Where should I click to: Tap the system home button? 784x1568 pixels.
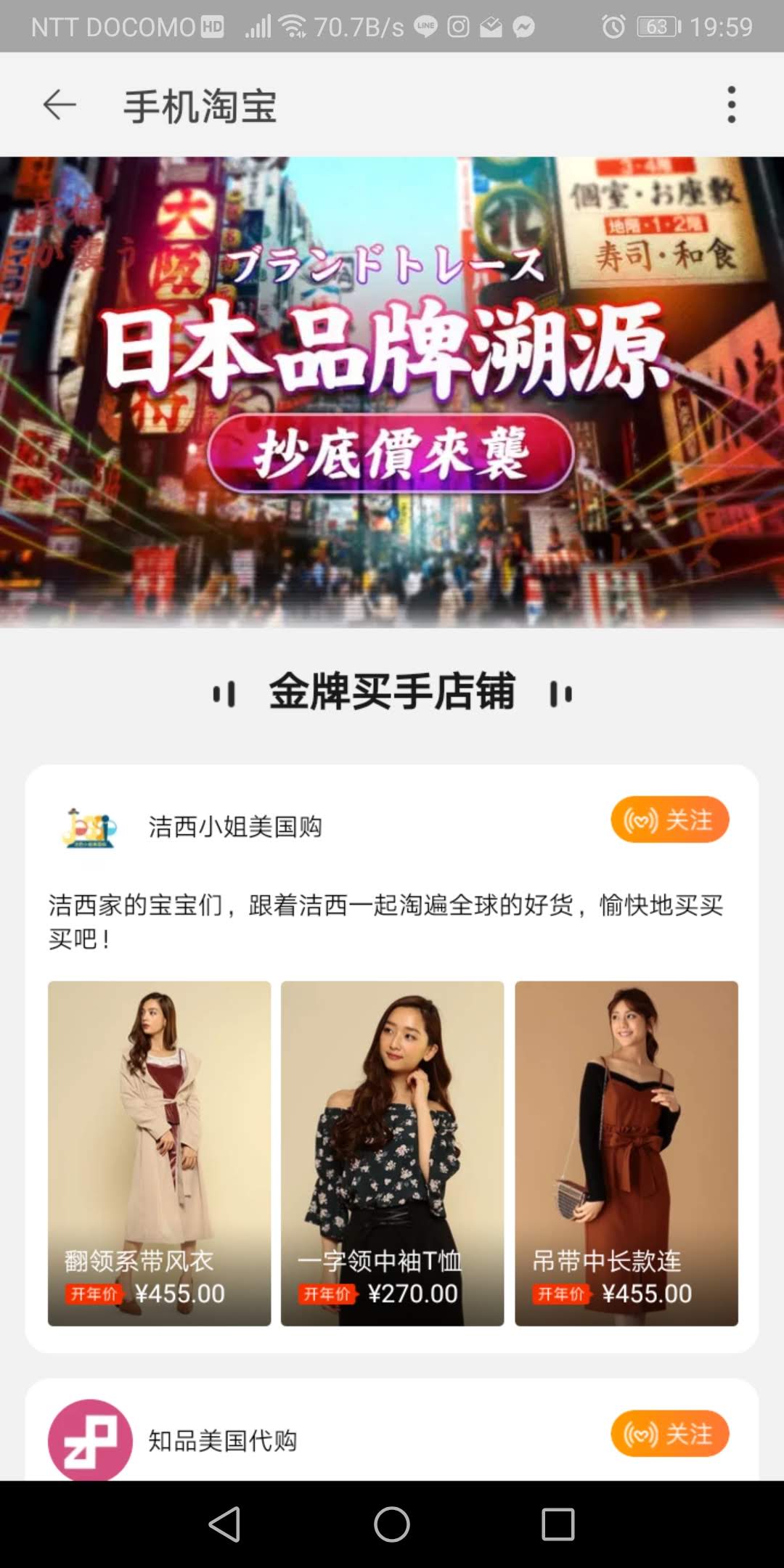click(392, 1524)
